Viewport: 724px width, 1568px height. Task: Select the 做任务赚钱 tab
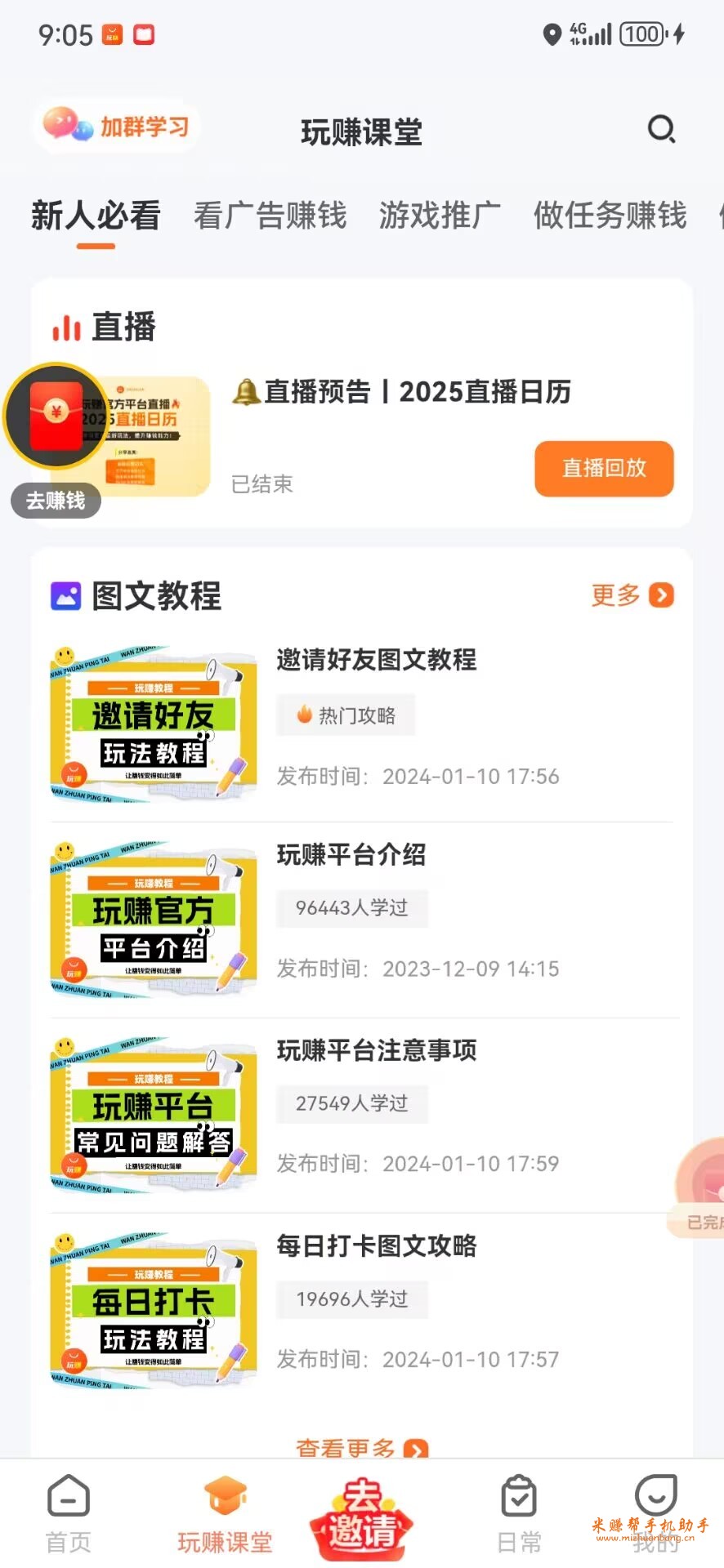(x=610, y=216)
